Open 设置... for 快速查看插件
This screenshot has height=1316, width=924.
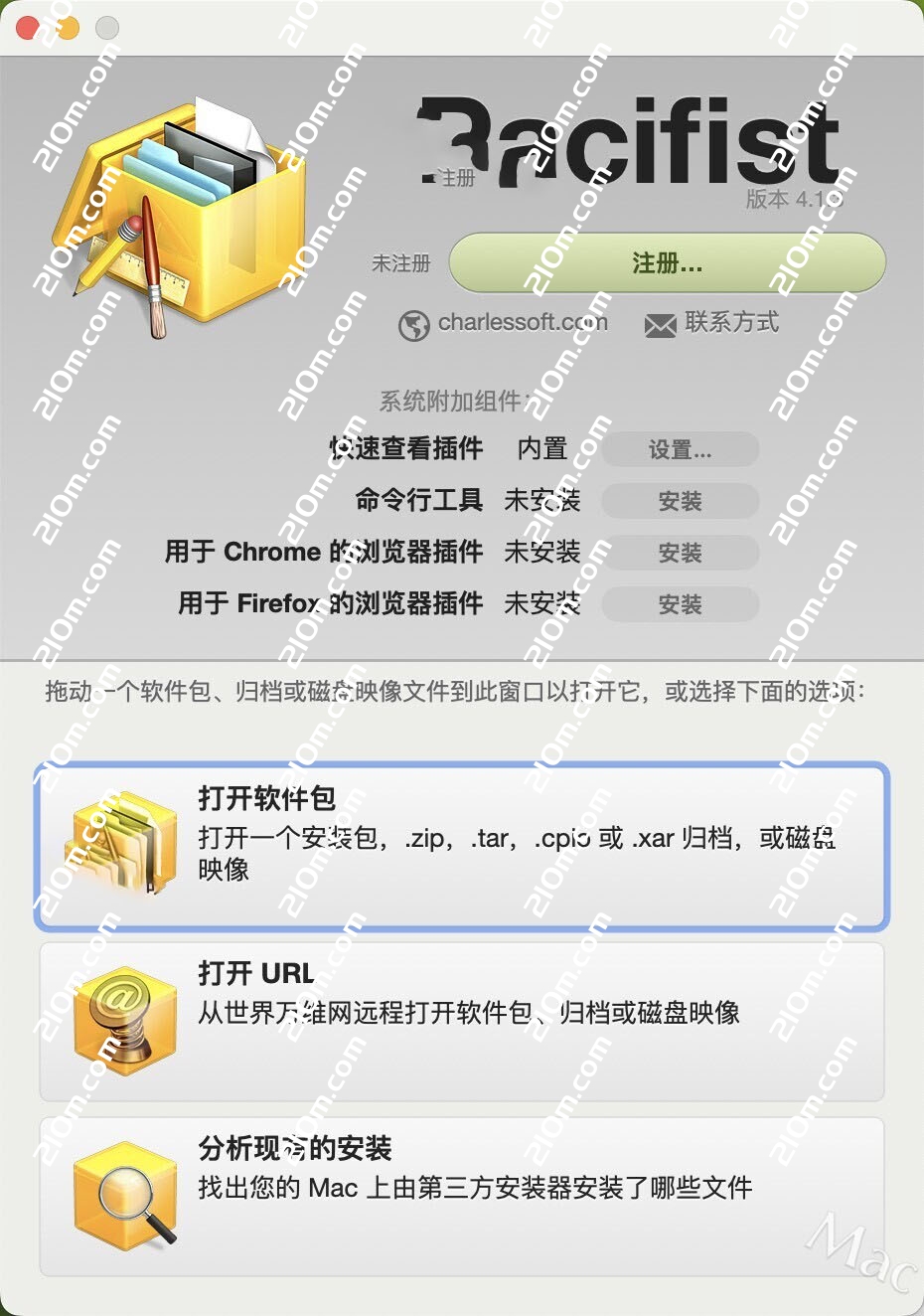[680, 450]
